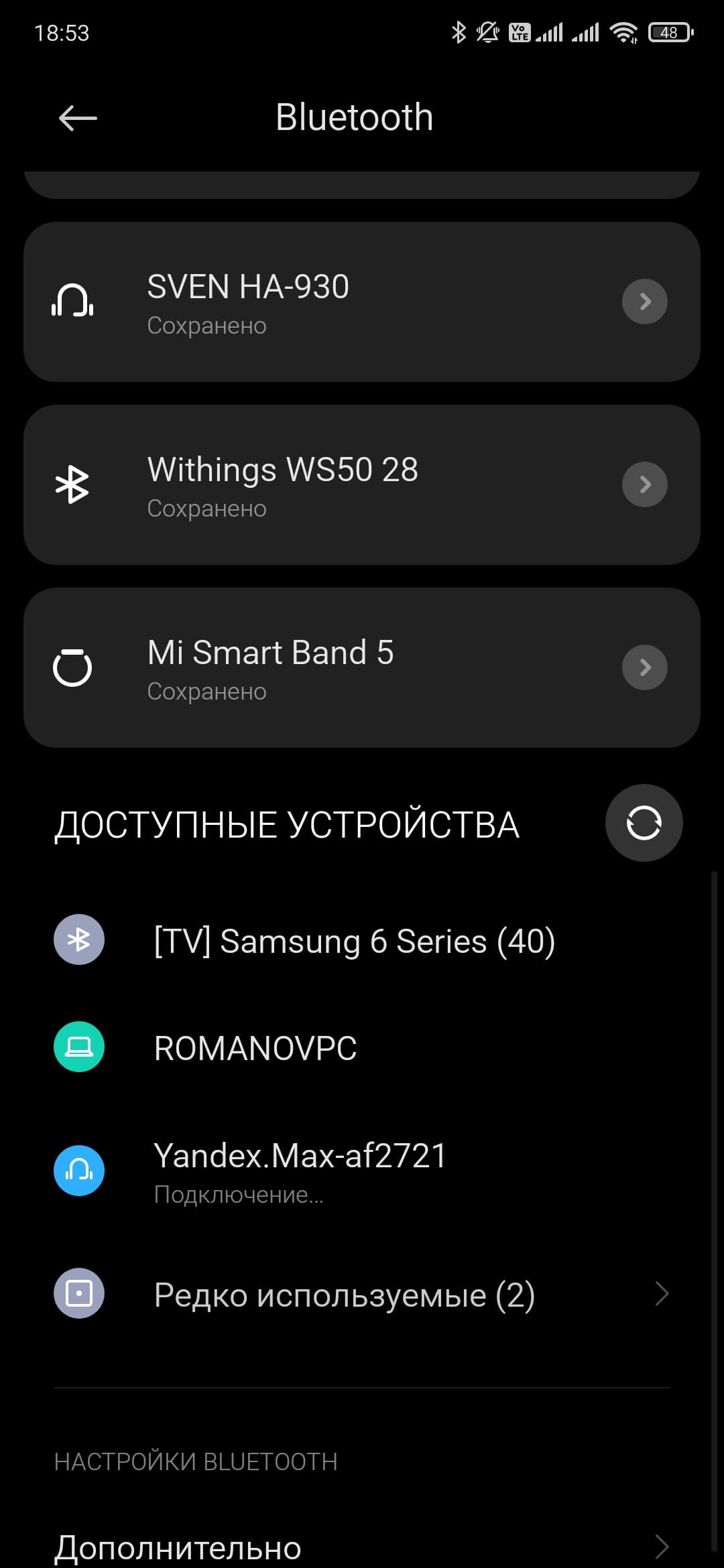Select saved Withings WS50 28 device
Image resolution: width=724 pixels, height=1568 pixels.
coord(302,485)
